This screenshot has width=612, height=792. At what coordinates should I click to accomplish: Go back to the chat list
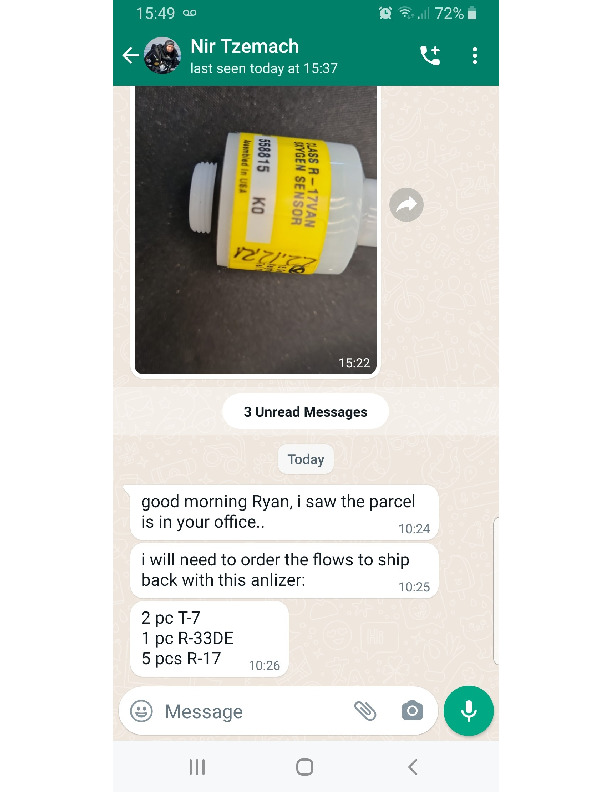(x=130, y=55)
